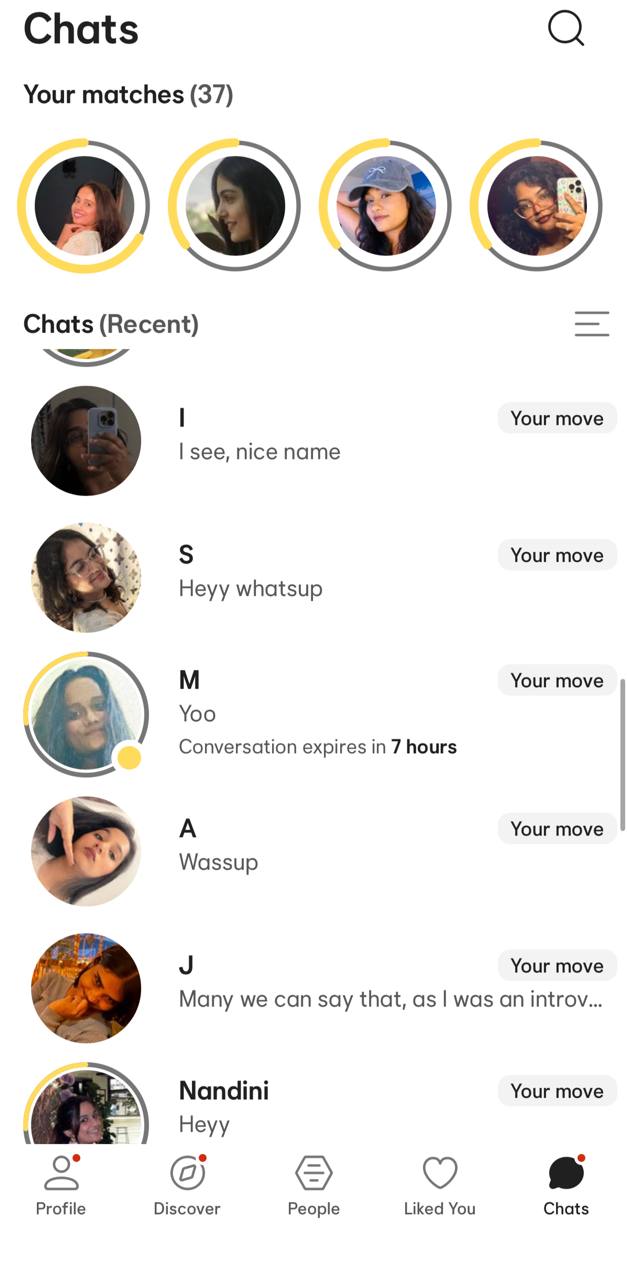
Task: Open the expiring conversation with M
Action: pyautogui.click(x=313, y=714)
